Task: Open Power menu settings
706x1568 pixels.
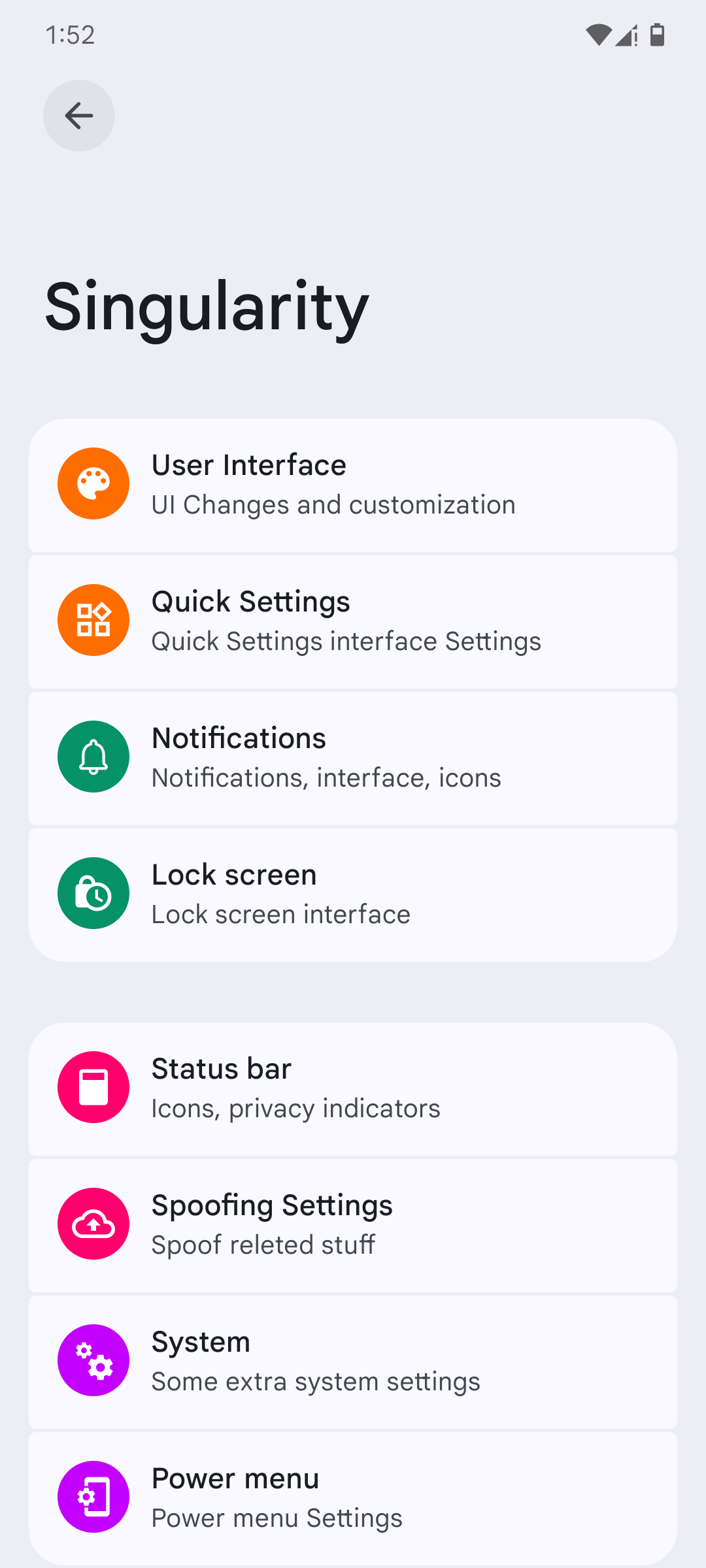Action: tap(353, 1499)
